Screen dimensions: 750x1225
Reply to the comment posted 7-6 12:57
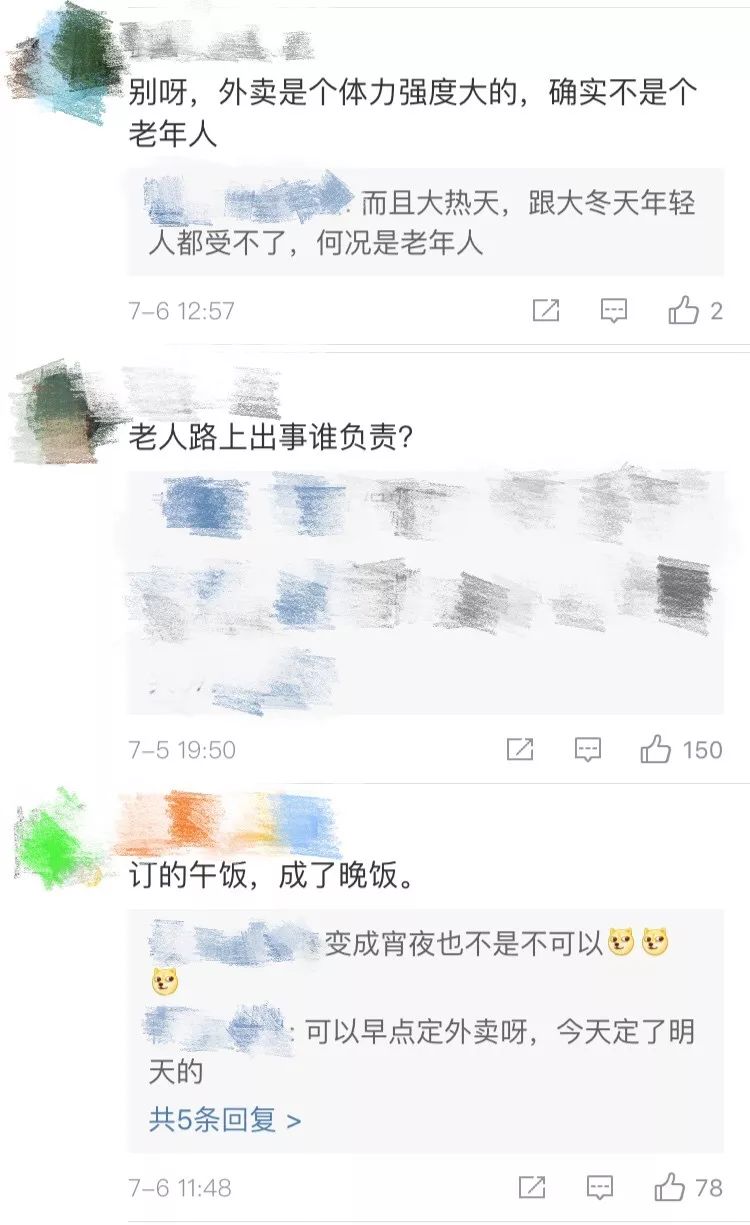point(613,311)
